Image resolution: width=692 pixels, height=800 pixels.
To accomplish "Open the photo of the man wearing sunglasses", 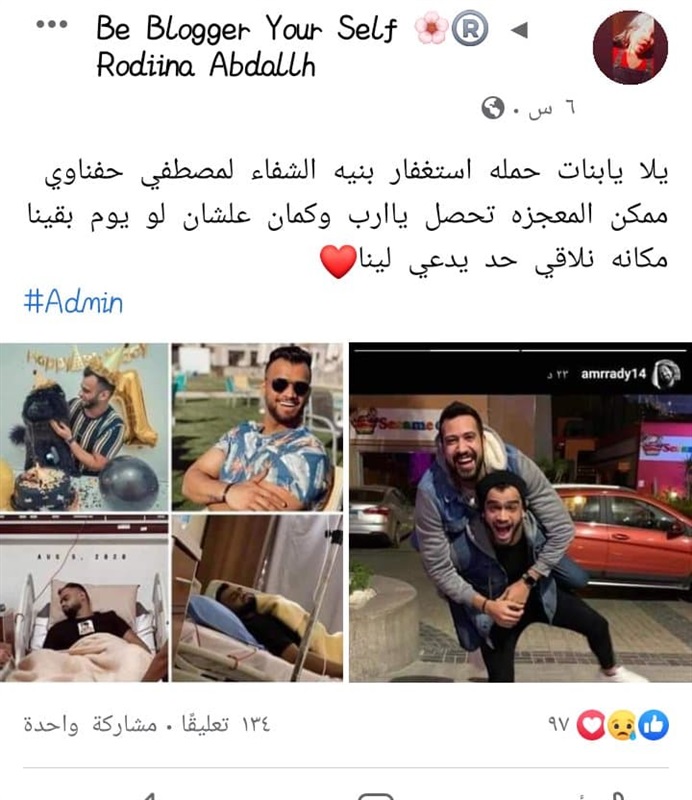I will point(257,426).
